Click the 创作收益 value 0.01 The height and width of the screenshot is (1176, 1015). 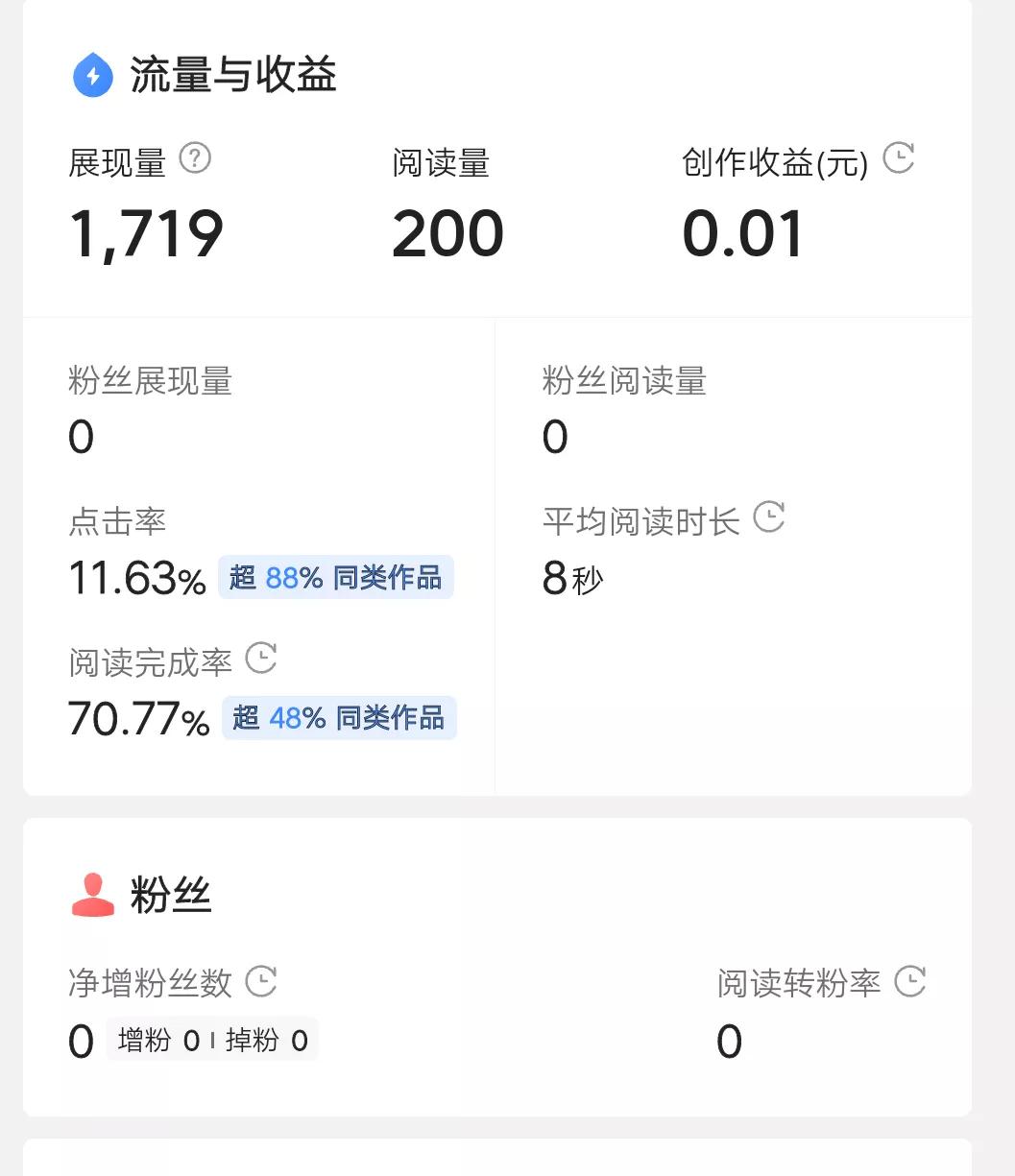[x=742, y=232]
